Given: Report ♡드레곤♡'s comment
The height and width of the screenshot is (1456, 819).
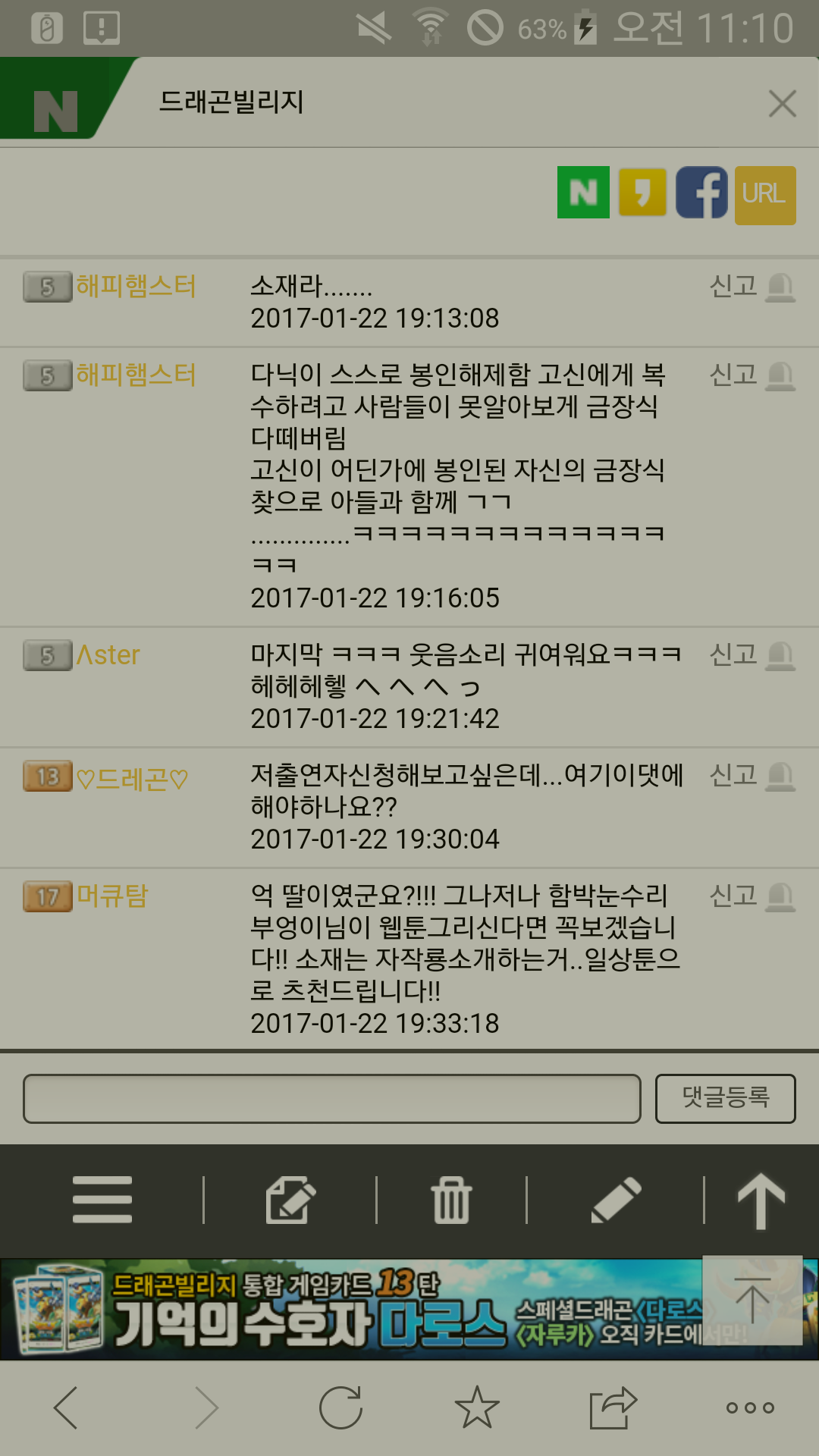Looking at the screenshot, I should point(751,776).
